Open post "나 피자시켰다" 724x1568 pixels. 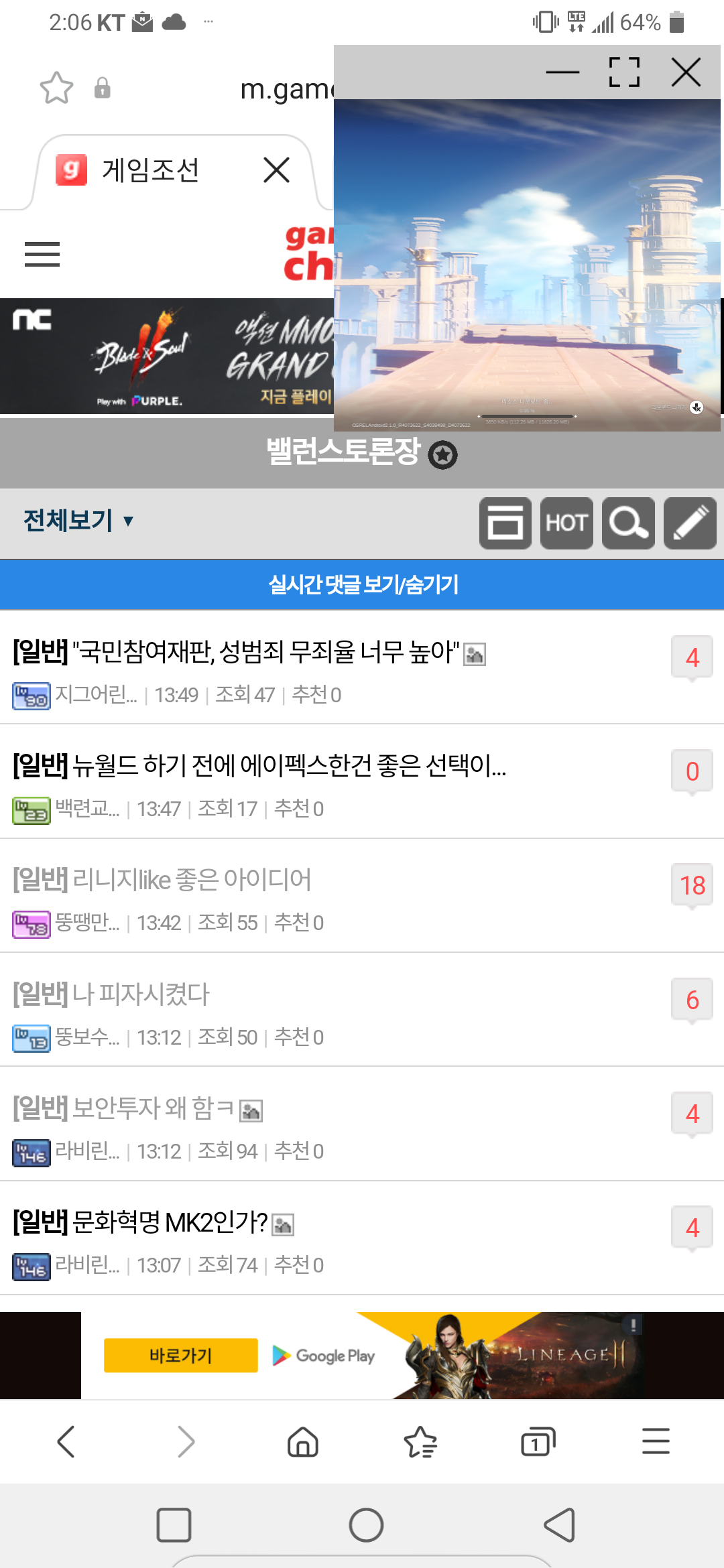coord(141,994)
